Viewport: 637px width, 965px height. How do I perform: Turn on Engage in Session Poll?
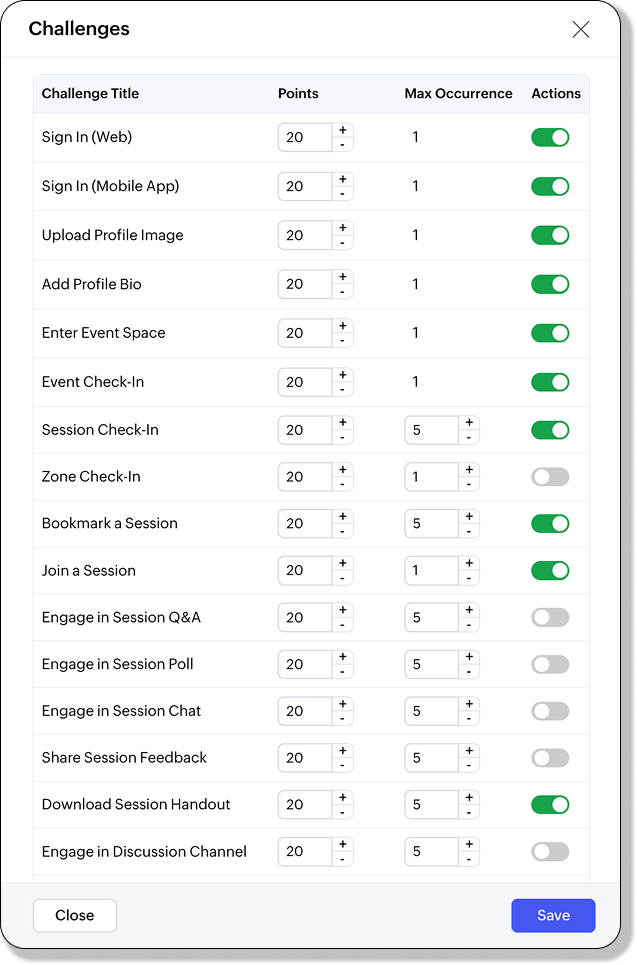coord(550,664)
